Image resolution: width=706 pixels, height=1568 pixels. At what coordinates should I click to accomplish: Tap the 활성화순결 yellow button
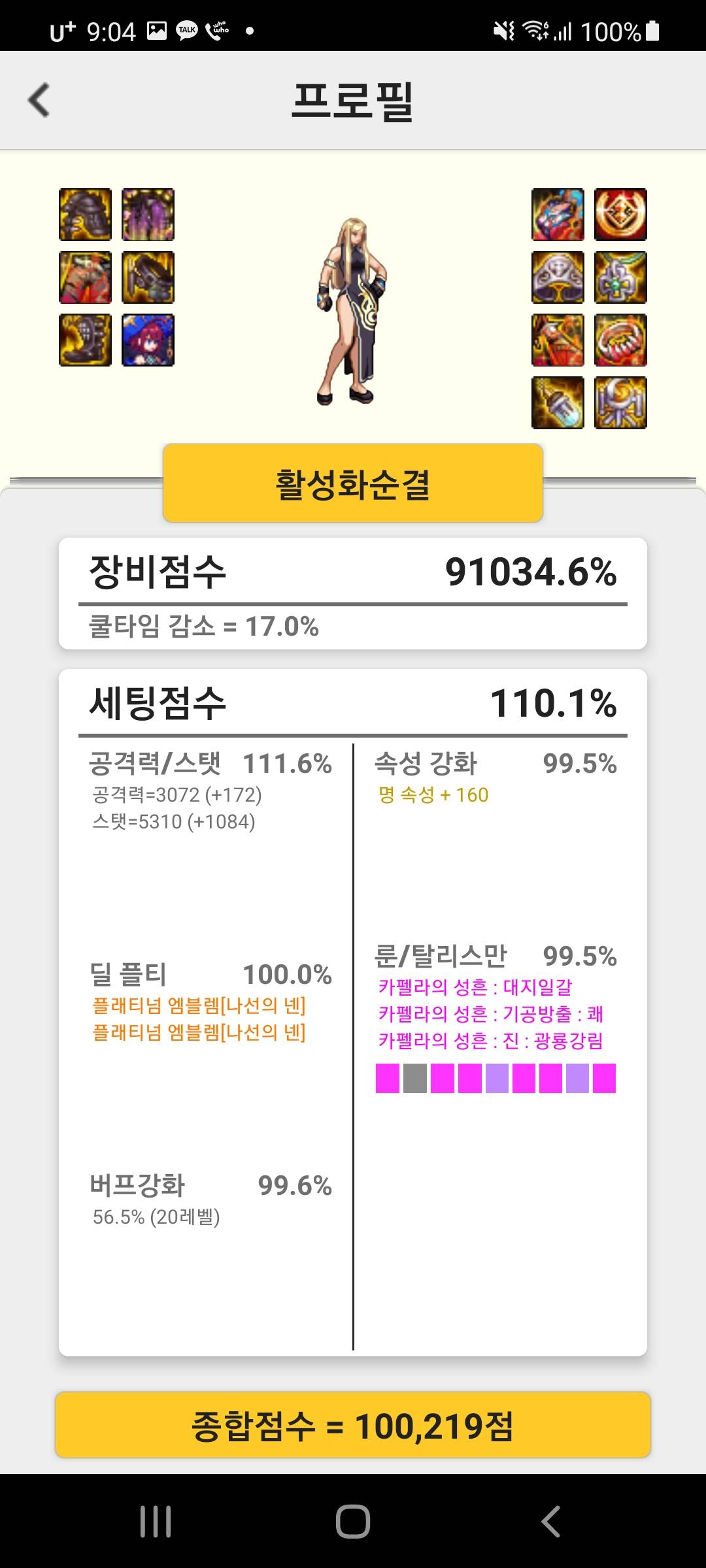click(353, 483)
